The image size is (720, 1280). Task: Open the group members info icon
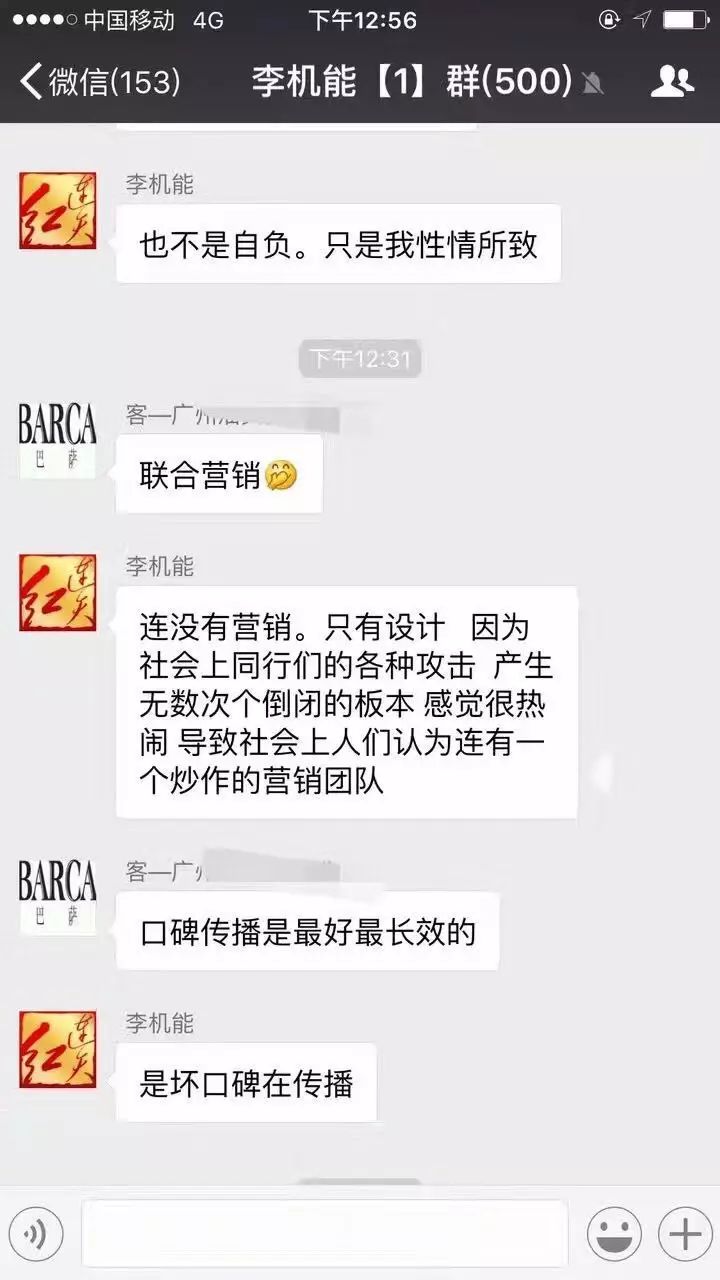click(x=671, y=82)
